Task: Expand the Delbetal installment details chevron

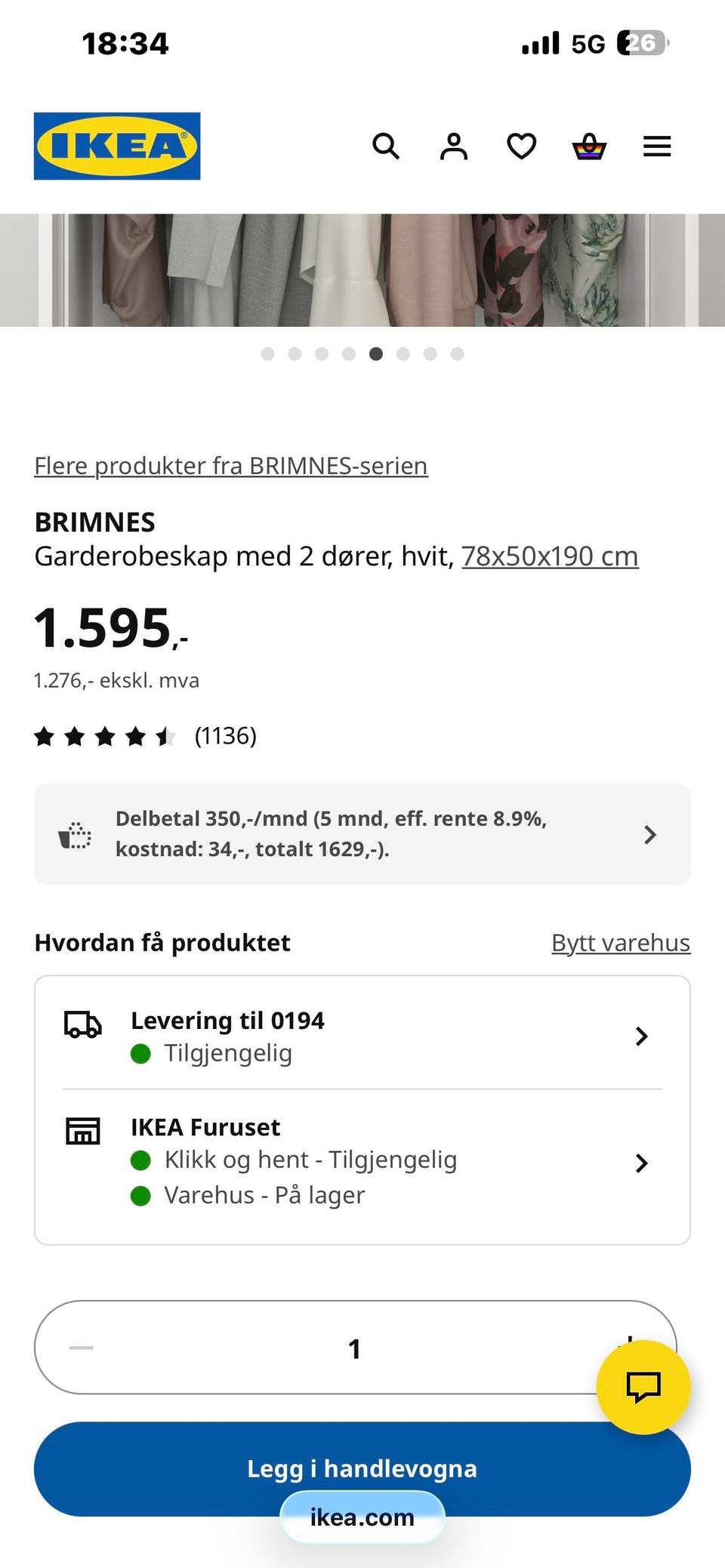Action: (650, 834)
